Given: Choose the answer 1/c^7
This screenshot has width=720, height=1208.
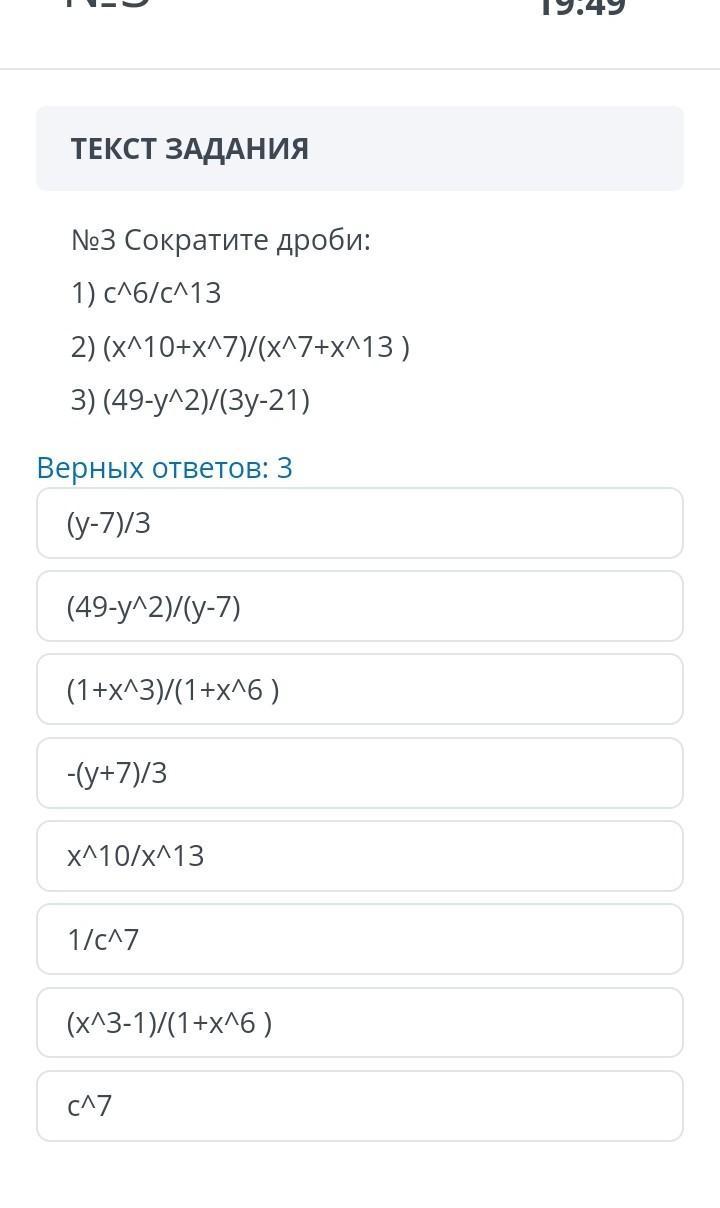Looking at the screenshot, I should click(x=360, y=939).
